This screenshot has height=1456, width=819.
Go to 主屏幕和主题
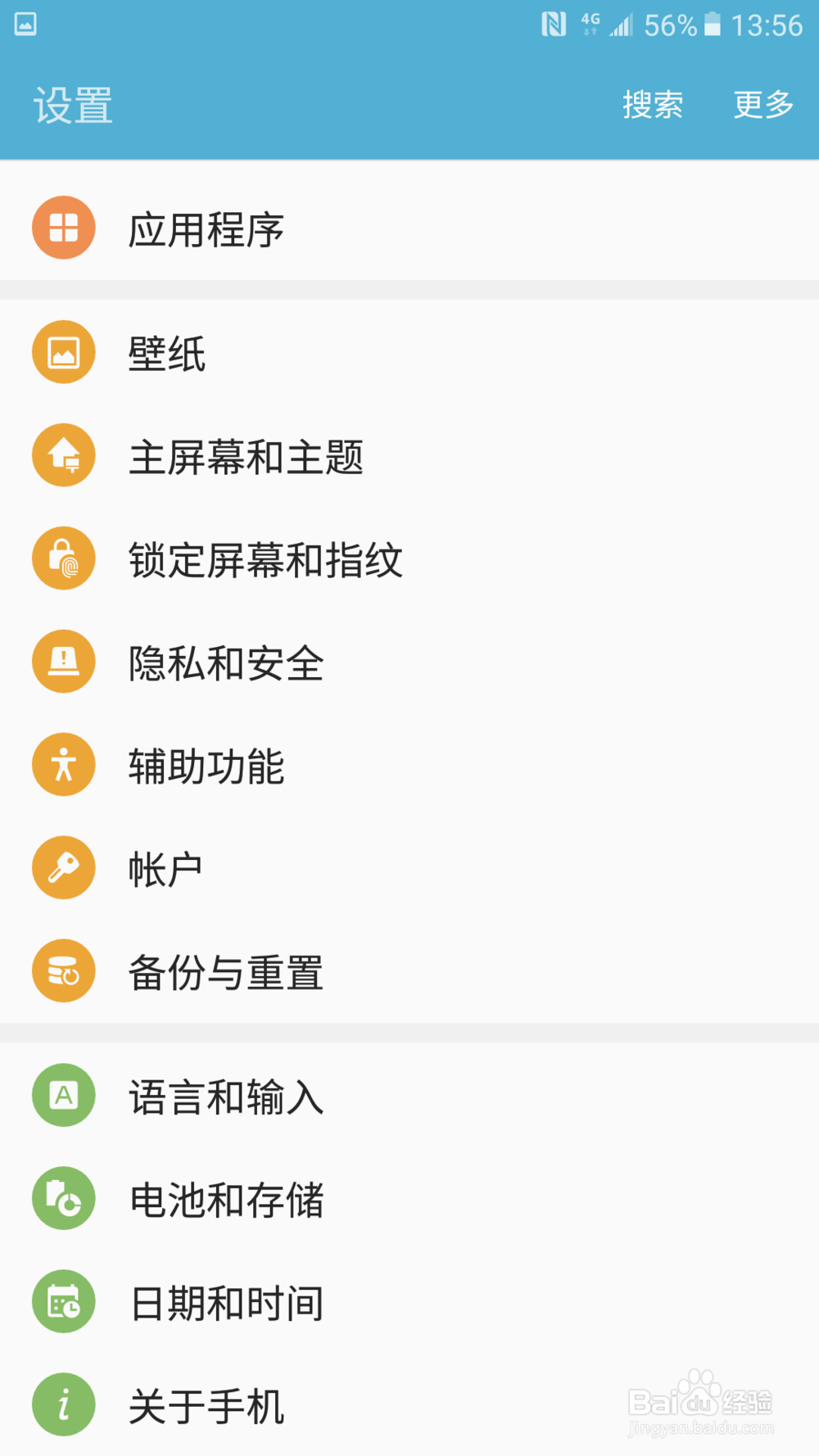[x=409, y=456]
